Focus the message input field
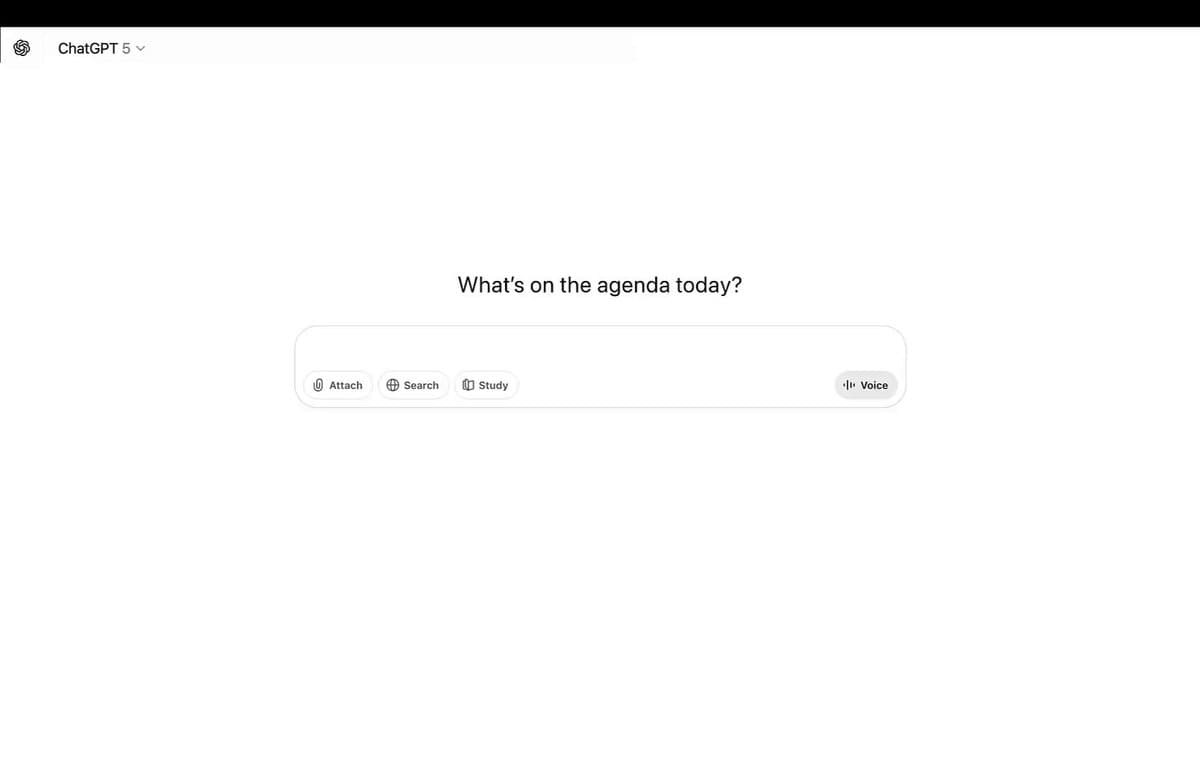 click(x=600, y=348)
